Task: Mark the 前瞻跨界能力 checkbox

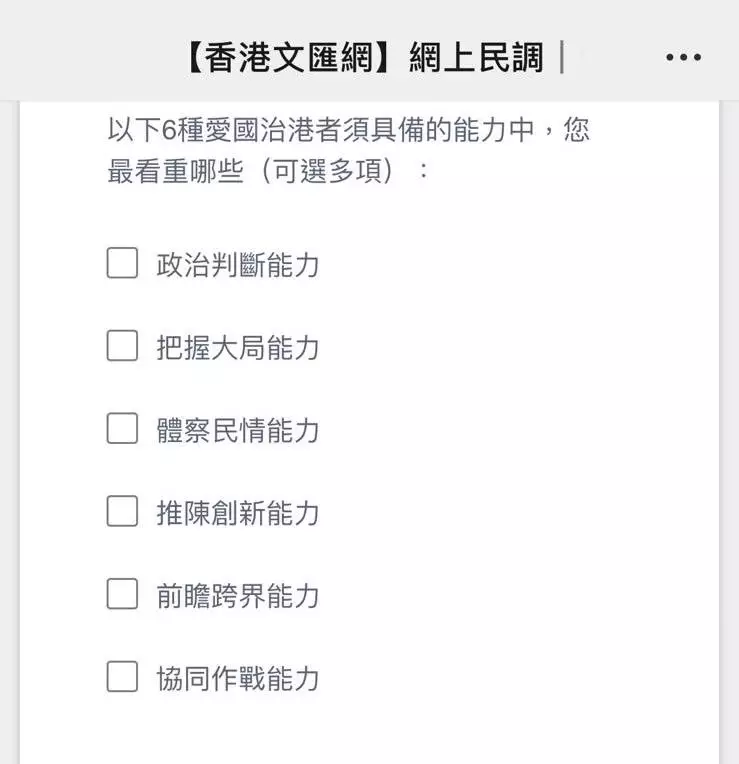Action: (x=122, y=595)
